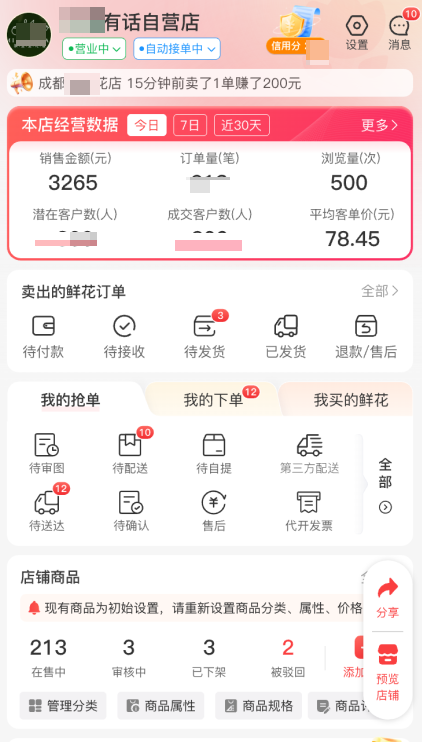The width and height of the screenshot is (422, 742).
Task: View 全部 sold flower orders
Action: point(380,291)
